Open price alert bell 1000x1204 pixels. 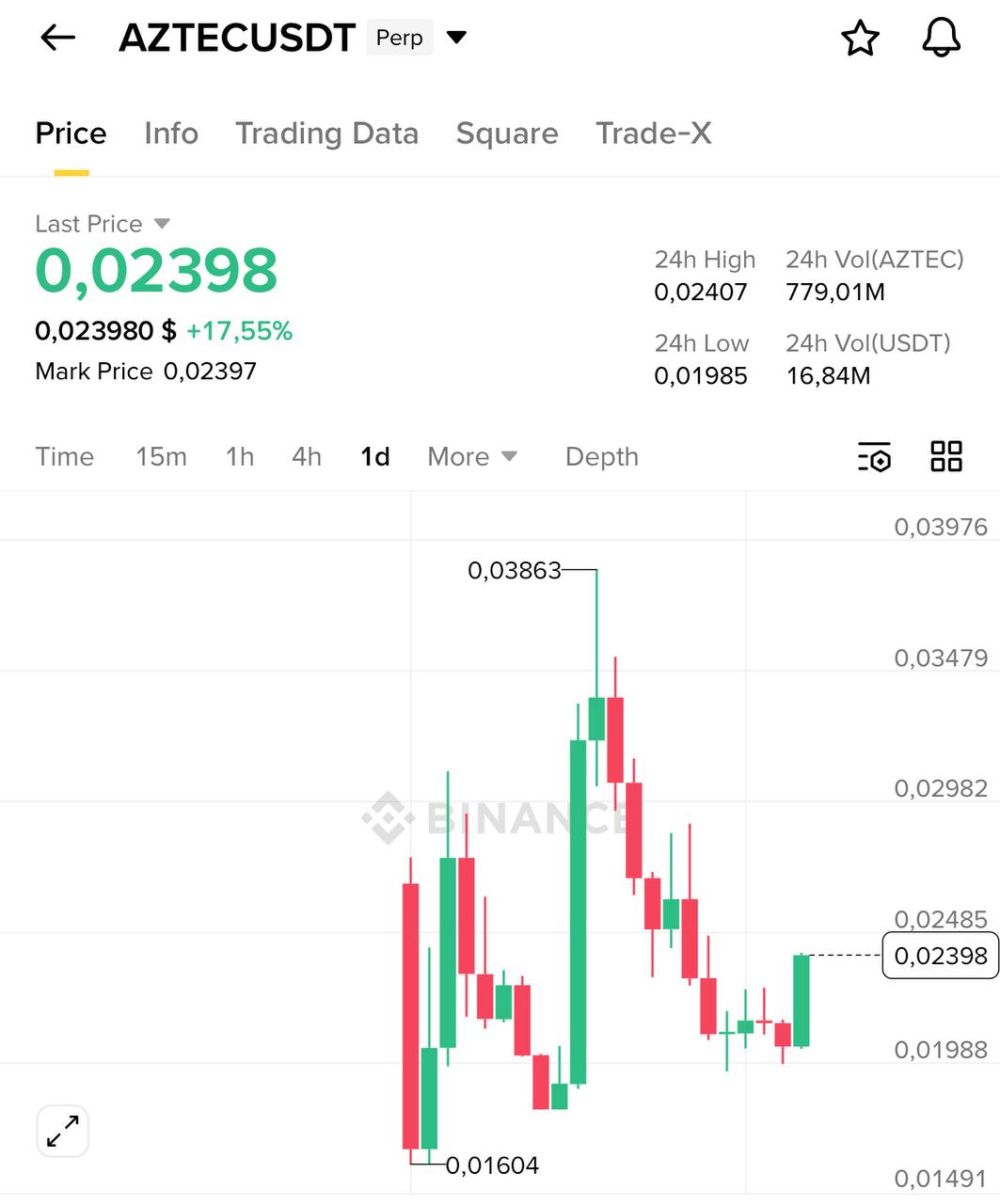point(941,38)
